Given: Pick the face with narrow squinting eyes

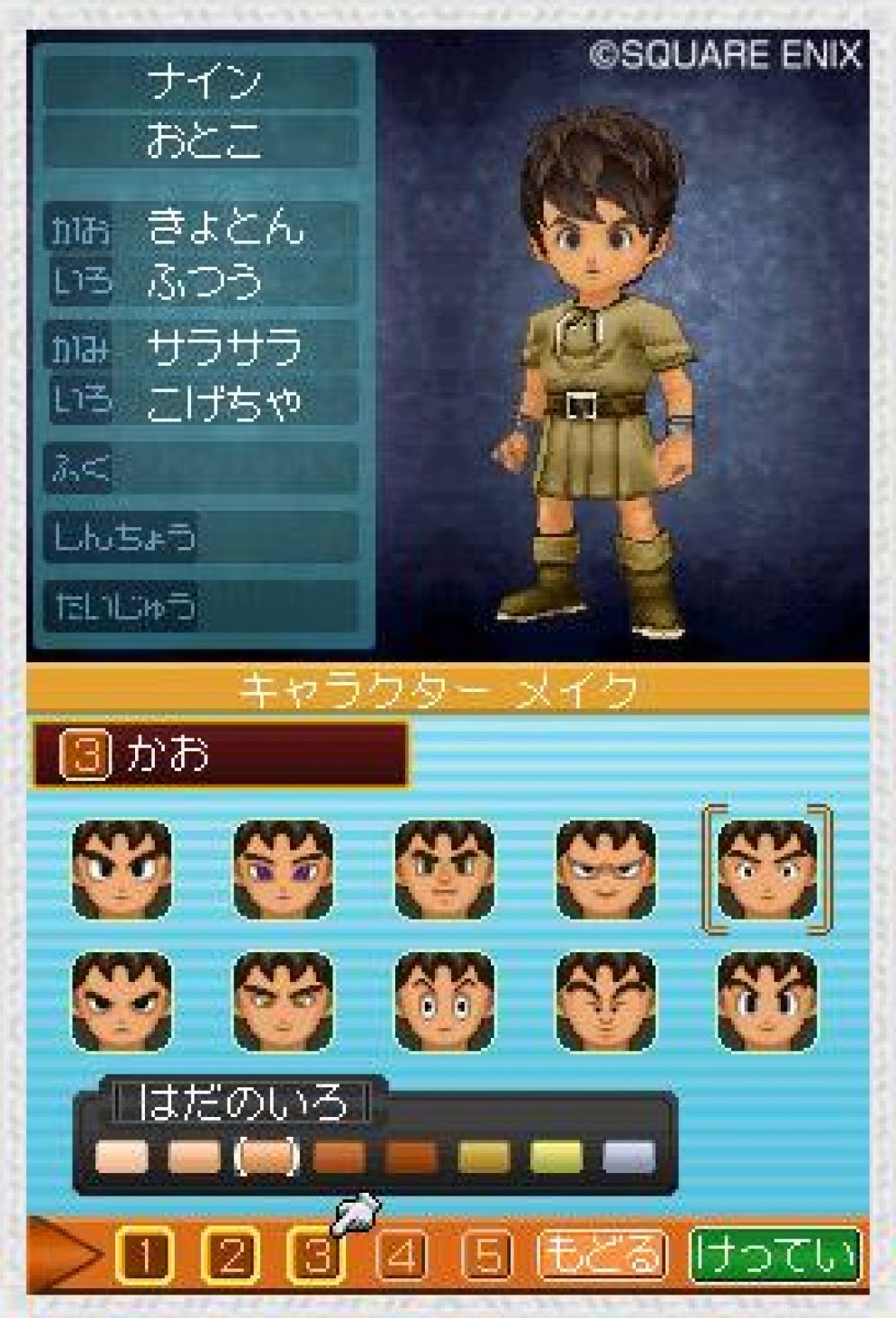Looking at the screenshot, I should pyautogui.click(x=605, y=869).
